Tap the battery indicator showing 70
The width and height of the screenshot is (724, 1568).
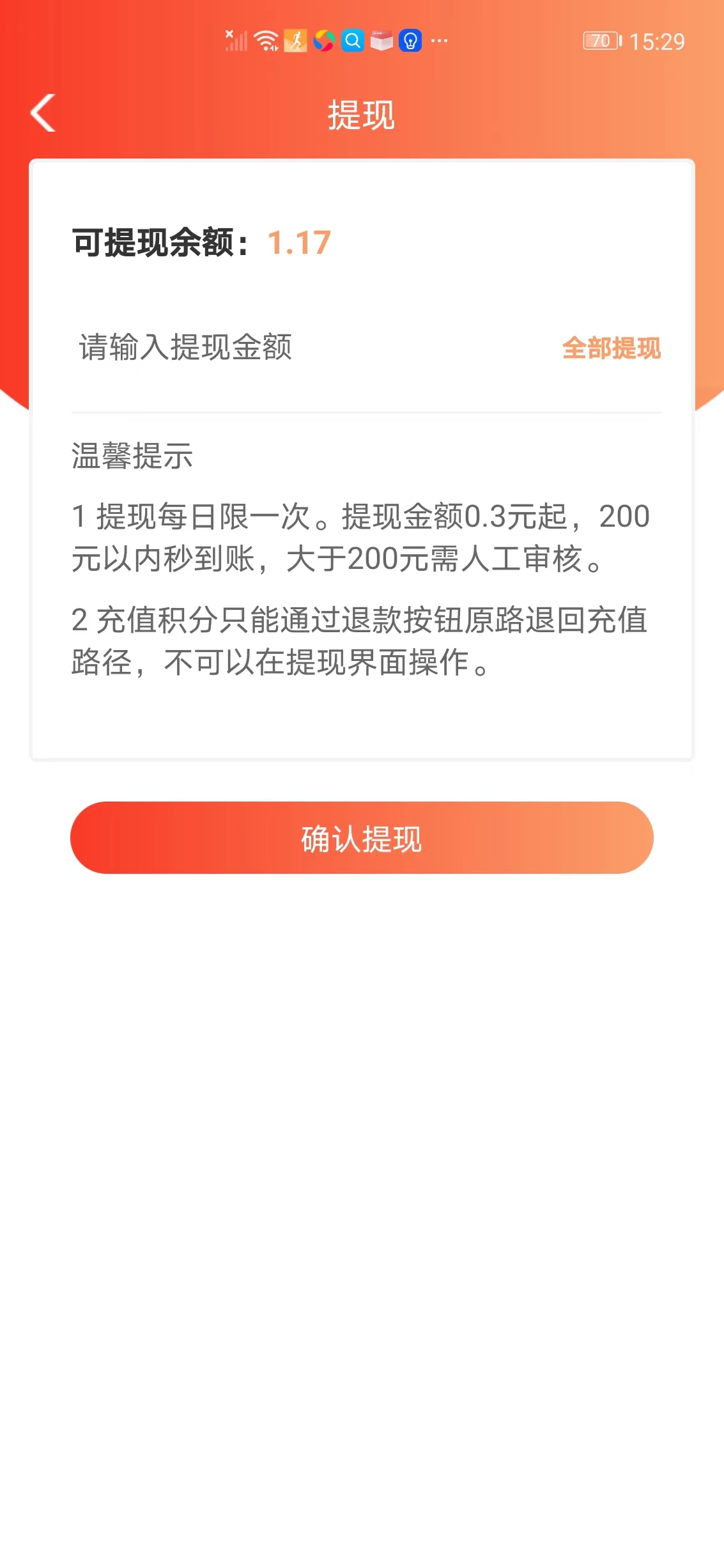(601, 40)
